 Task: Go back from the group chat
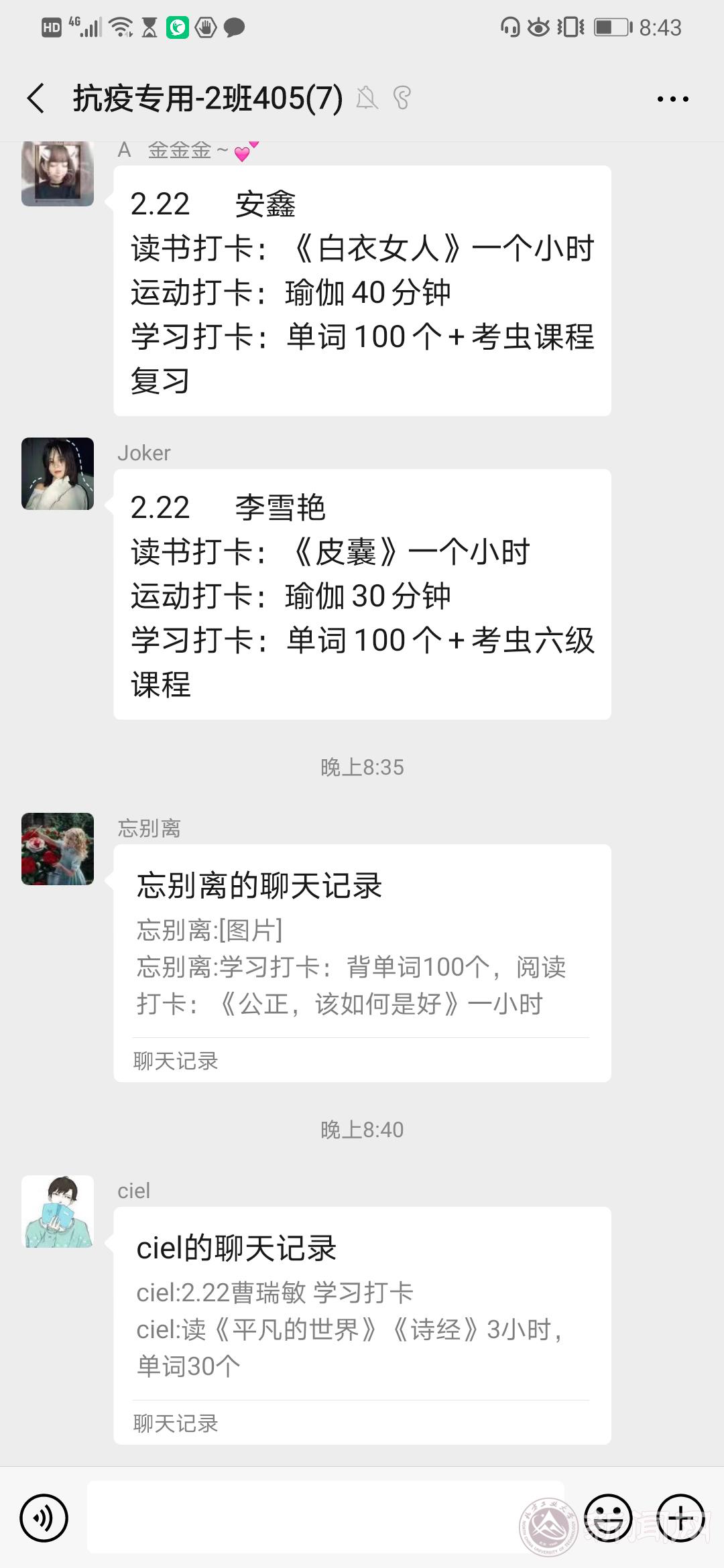tap(36, 99)
